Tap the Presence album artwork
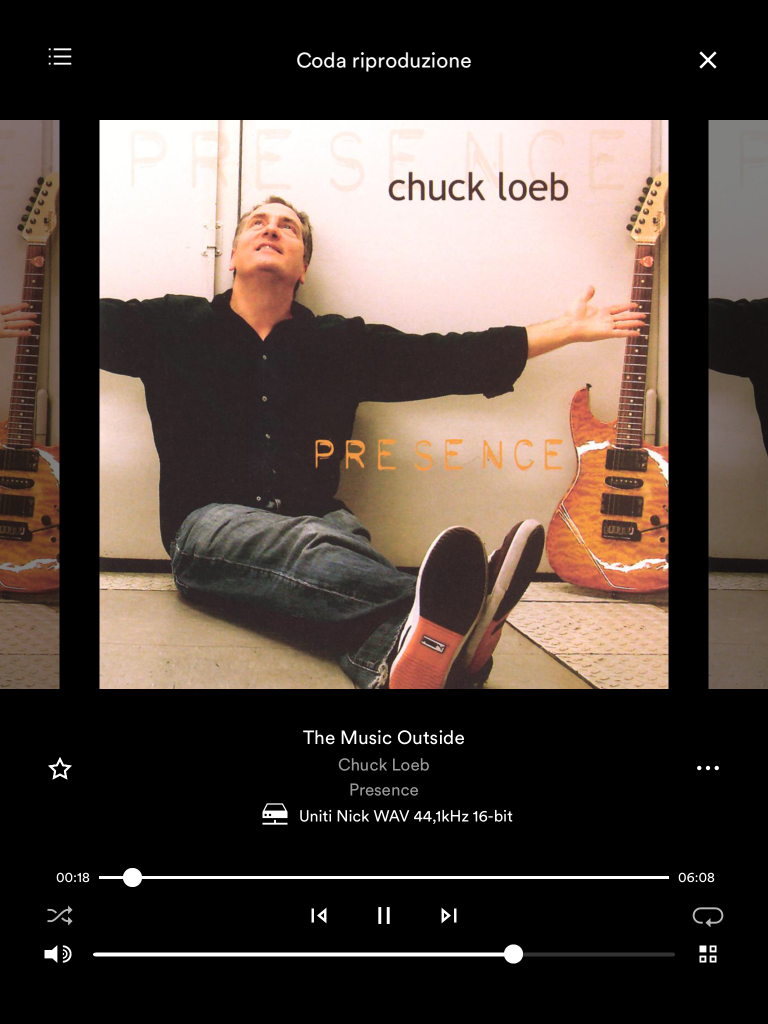This screenshot has width=768, height=1024. (384, 404)
